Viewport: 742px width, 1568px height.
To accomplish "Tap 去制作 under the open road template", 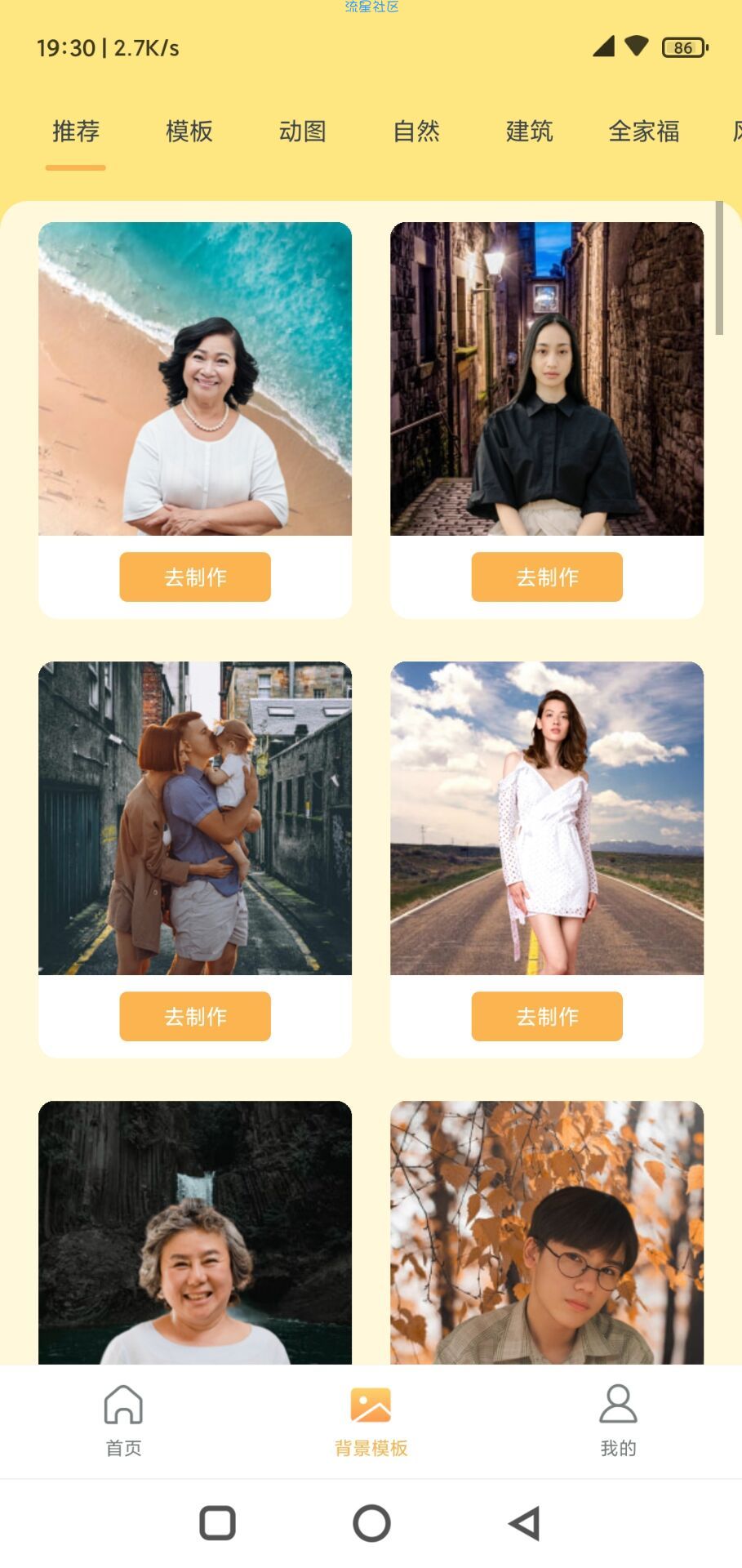I will 547,1016.
